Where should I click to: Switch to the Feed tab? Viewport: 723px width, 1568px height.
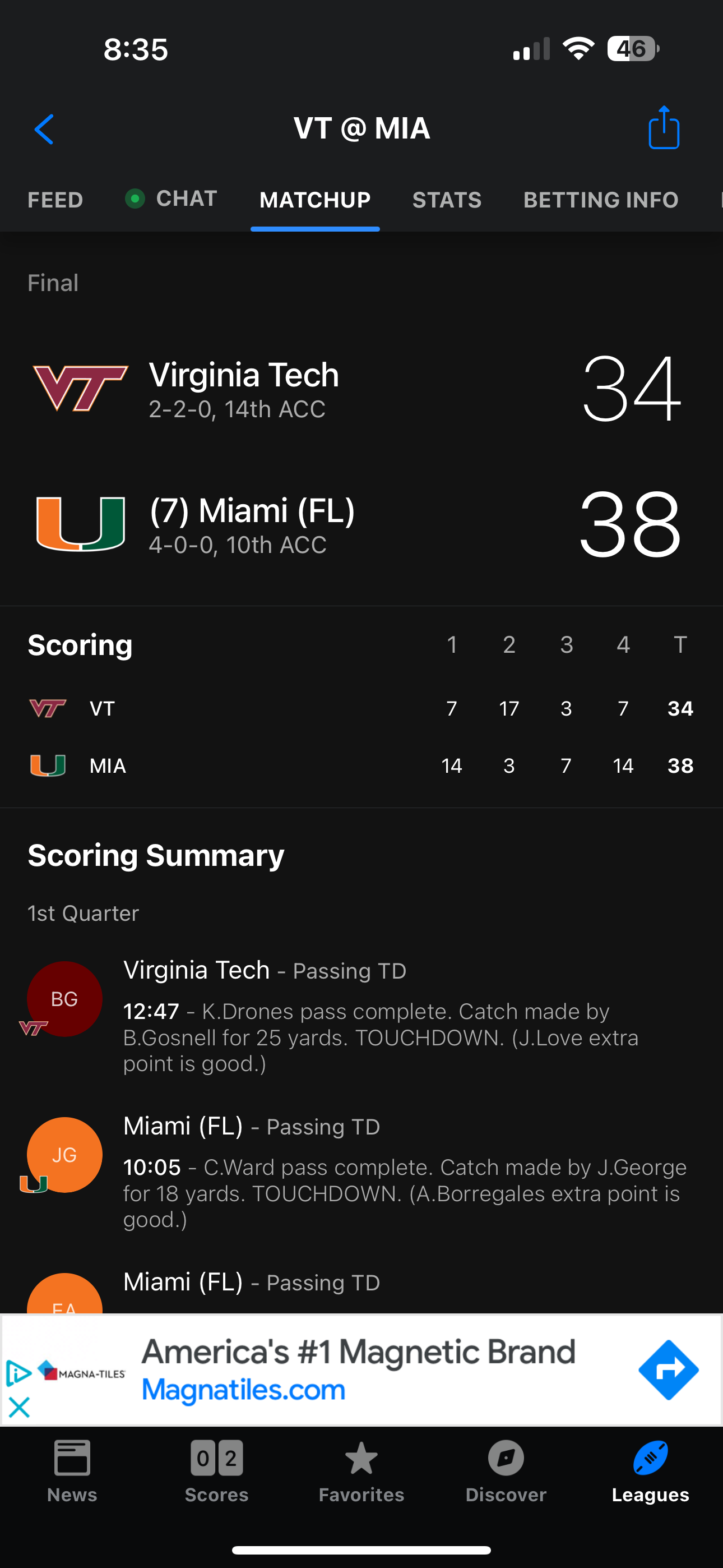55,200
